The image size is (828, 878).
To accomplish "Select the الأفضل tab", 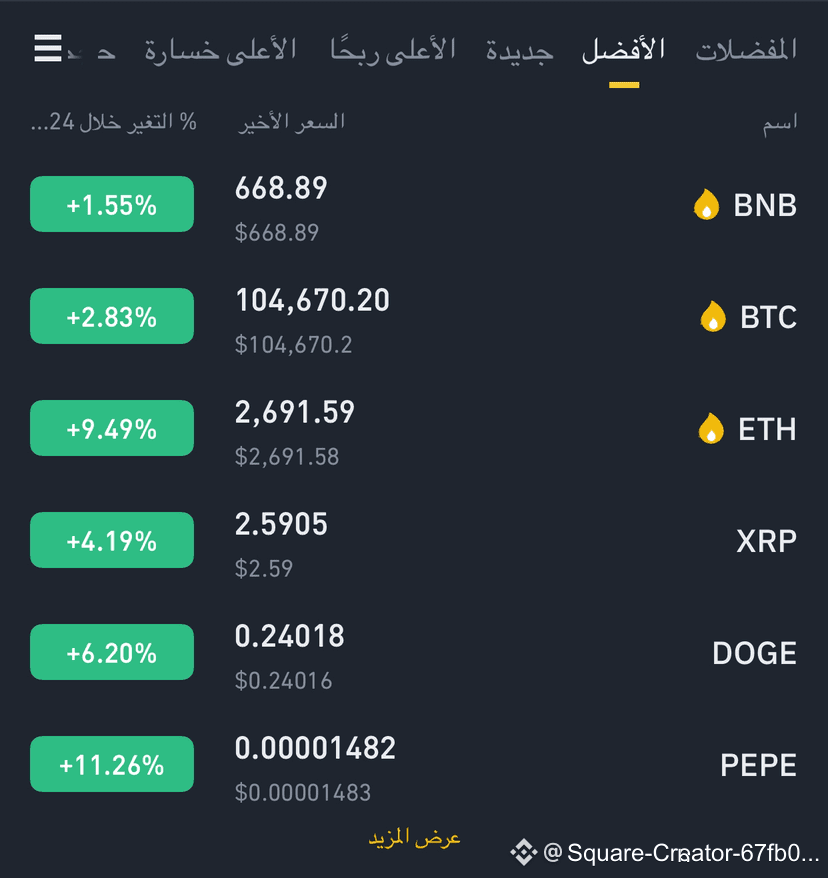I will [624, 49].
